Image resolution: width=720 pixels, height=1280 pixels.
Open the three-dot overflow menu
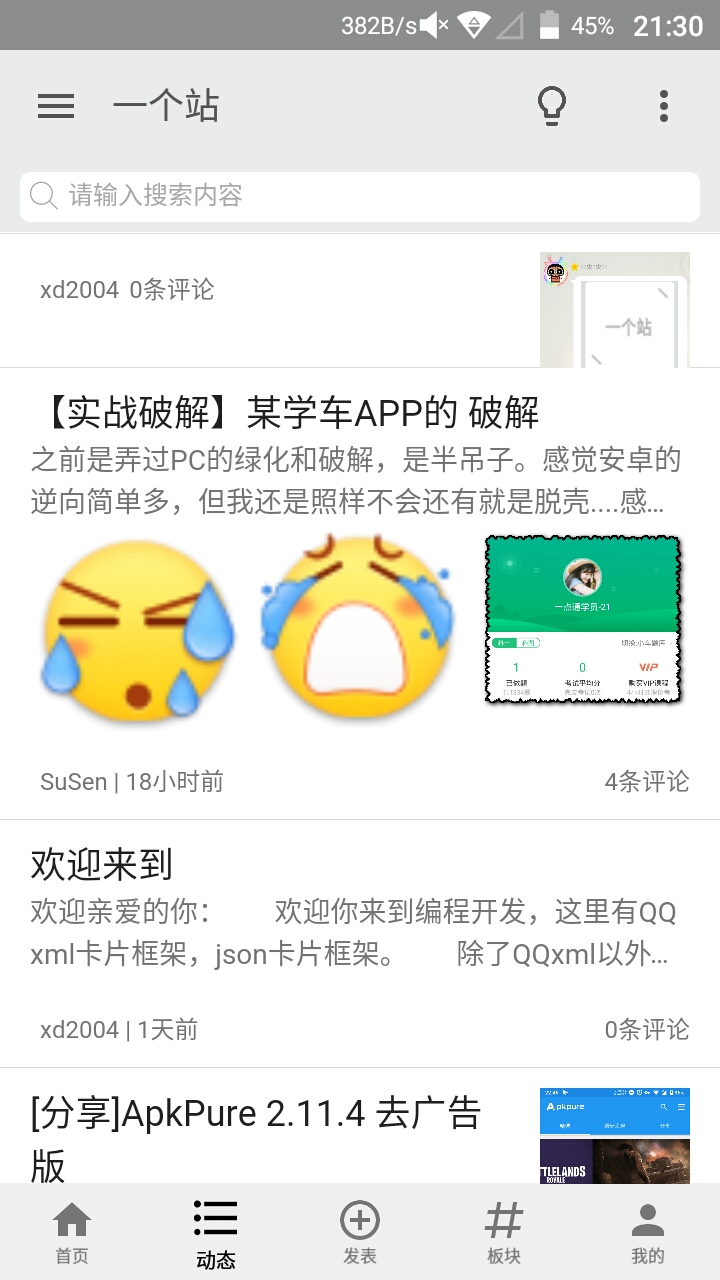(x=663, y=106)
